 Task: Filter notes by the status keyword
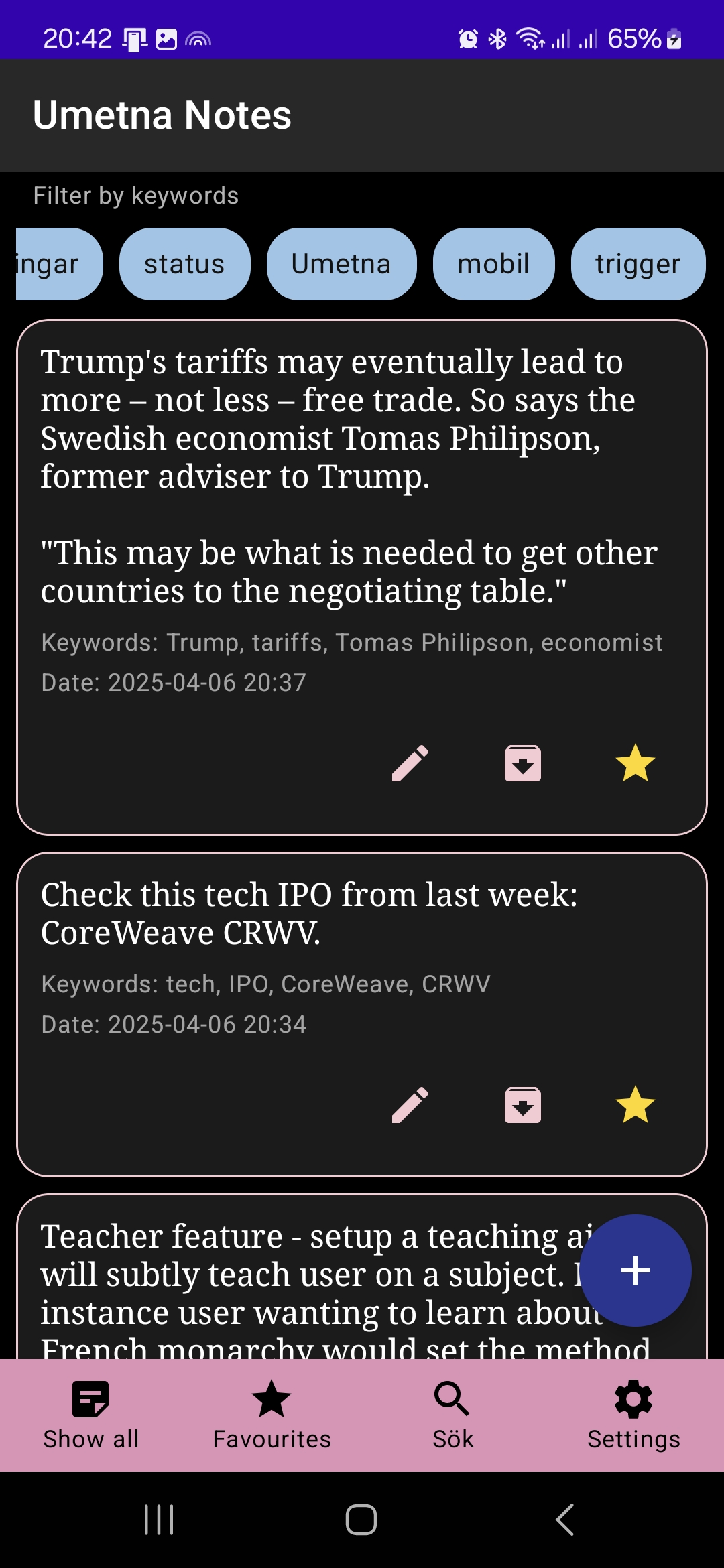pos(184,264)
